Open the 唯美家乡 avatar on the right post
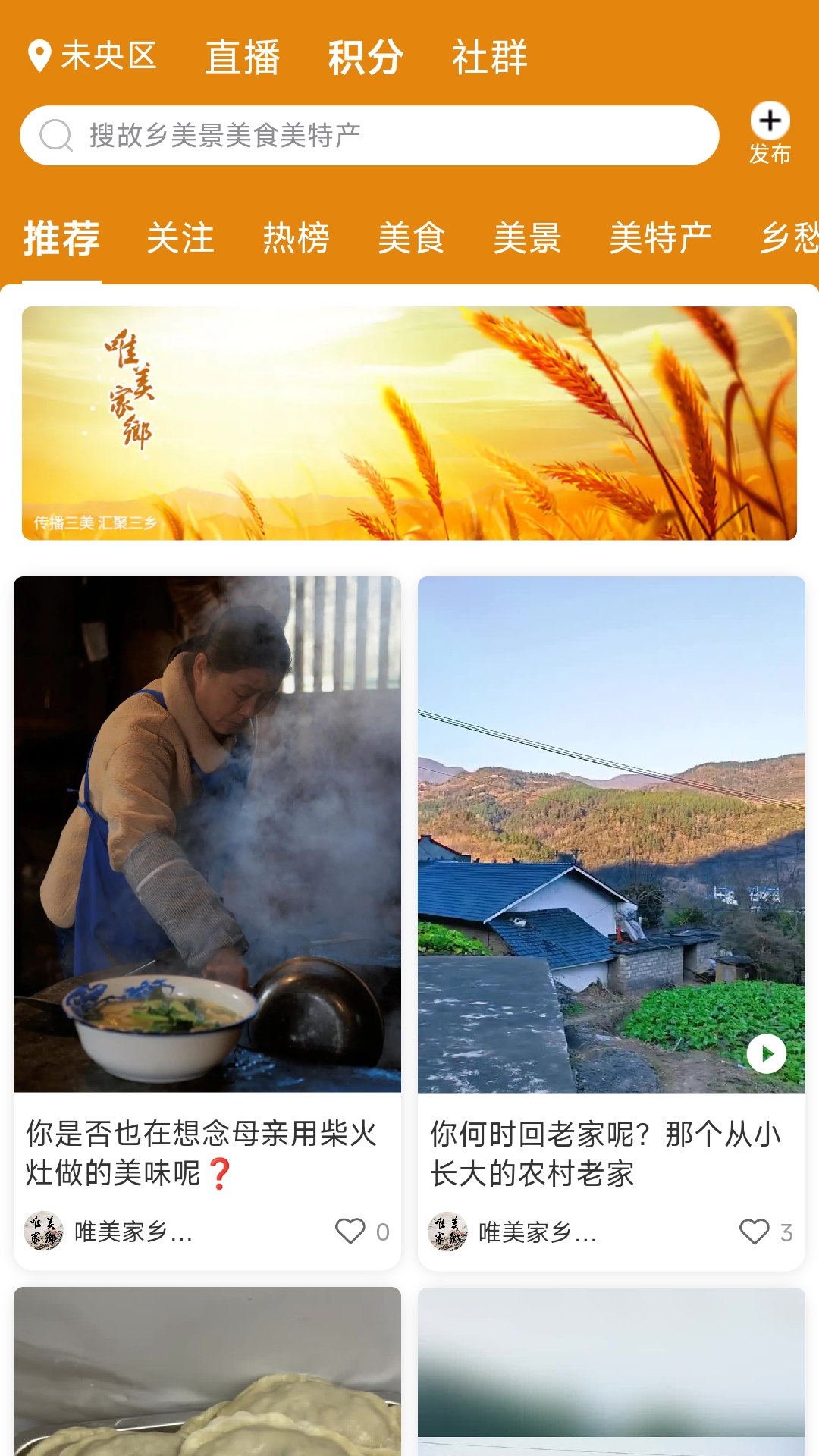Image resolution: width=819 pixels, height=1456 pixels. pos(449,1232)
